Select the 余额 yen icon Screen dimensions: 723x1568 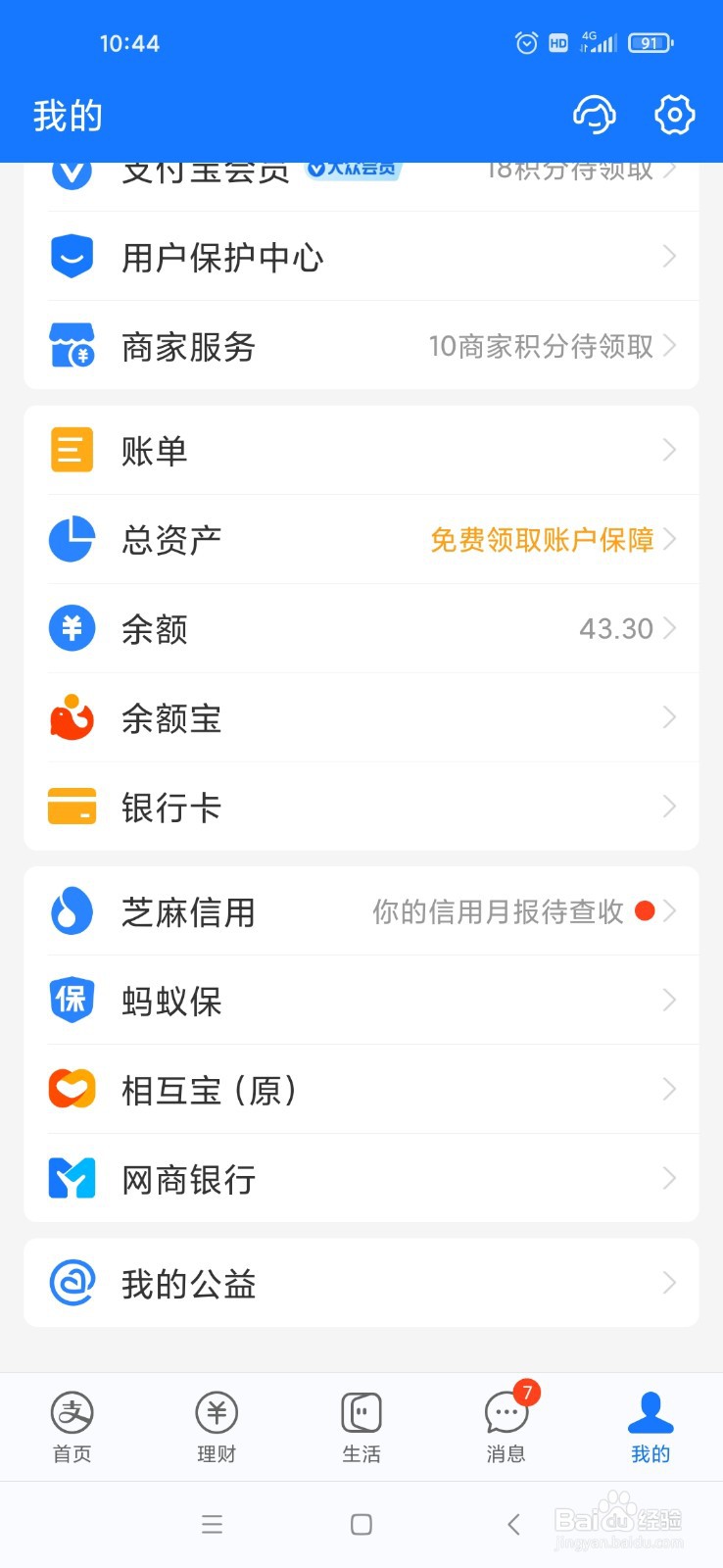(71, 628)
